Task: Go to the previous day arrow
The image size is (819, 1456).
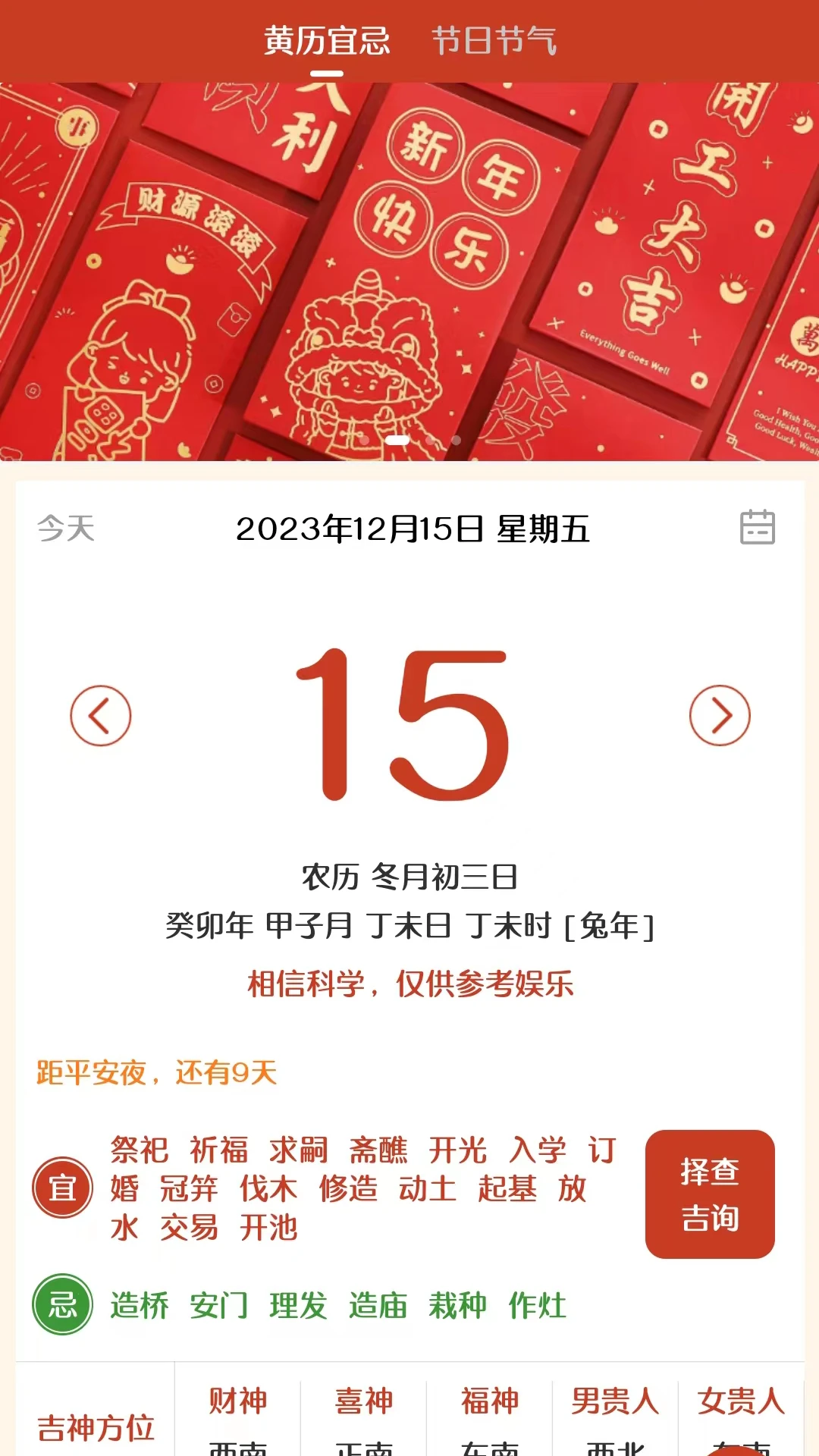Action: coord(101,715)
